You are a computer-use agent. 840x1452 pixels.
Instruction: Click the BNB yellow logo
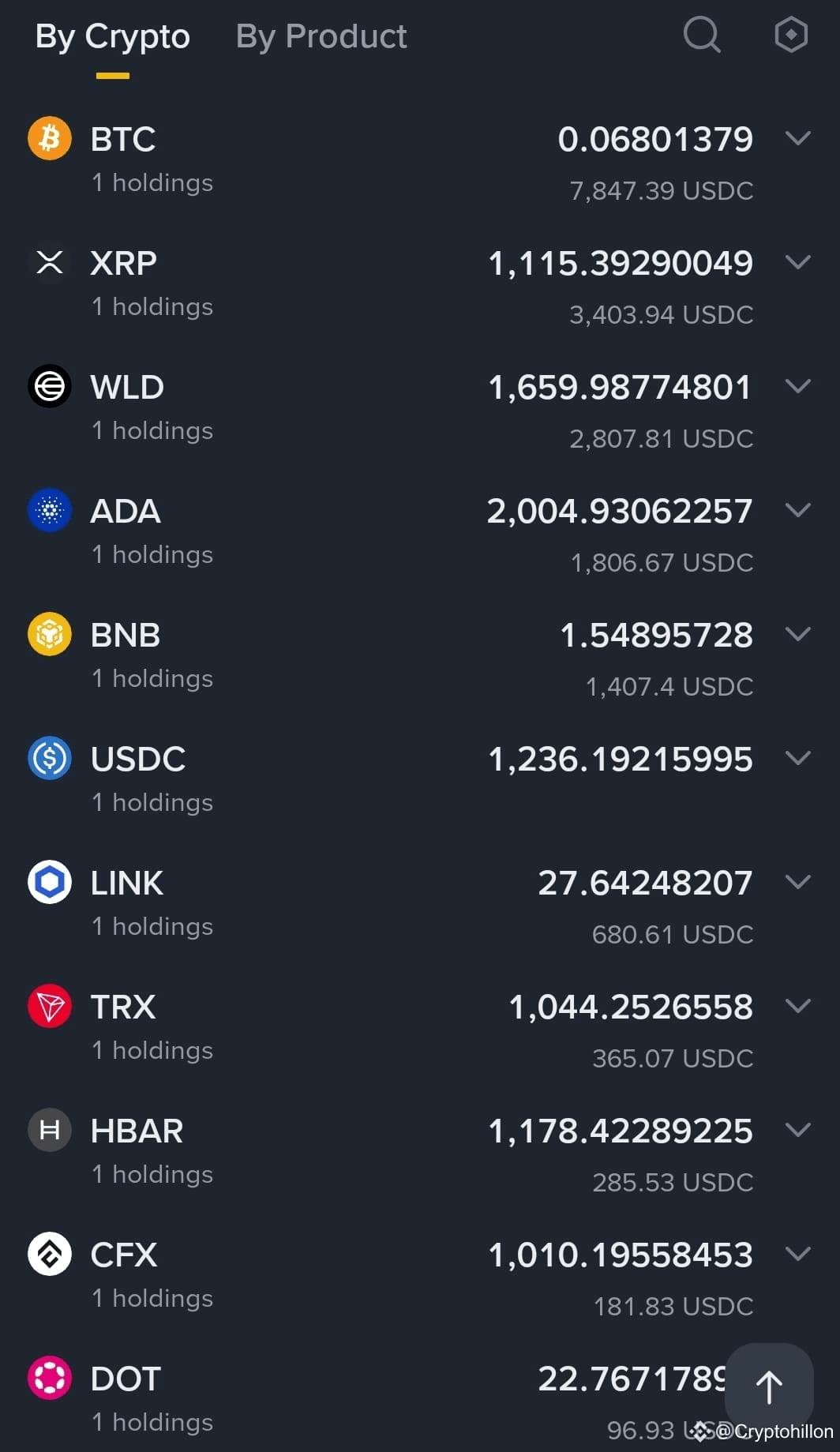click(x=49, y=634)
